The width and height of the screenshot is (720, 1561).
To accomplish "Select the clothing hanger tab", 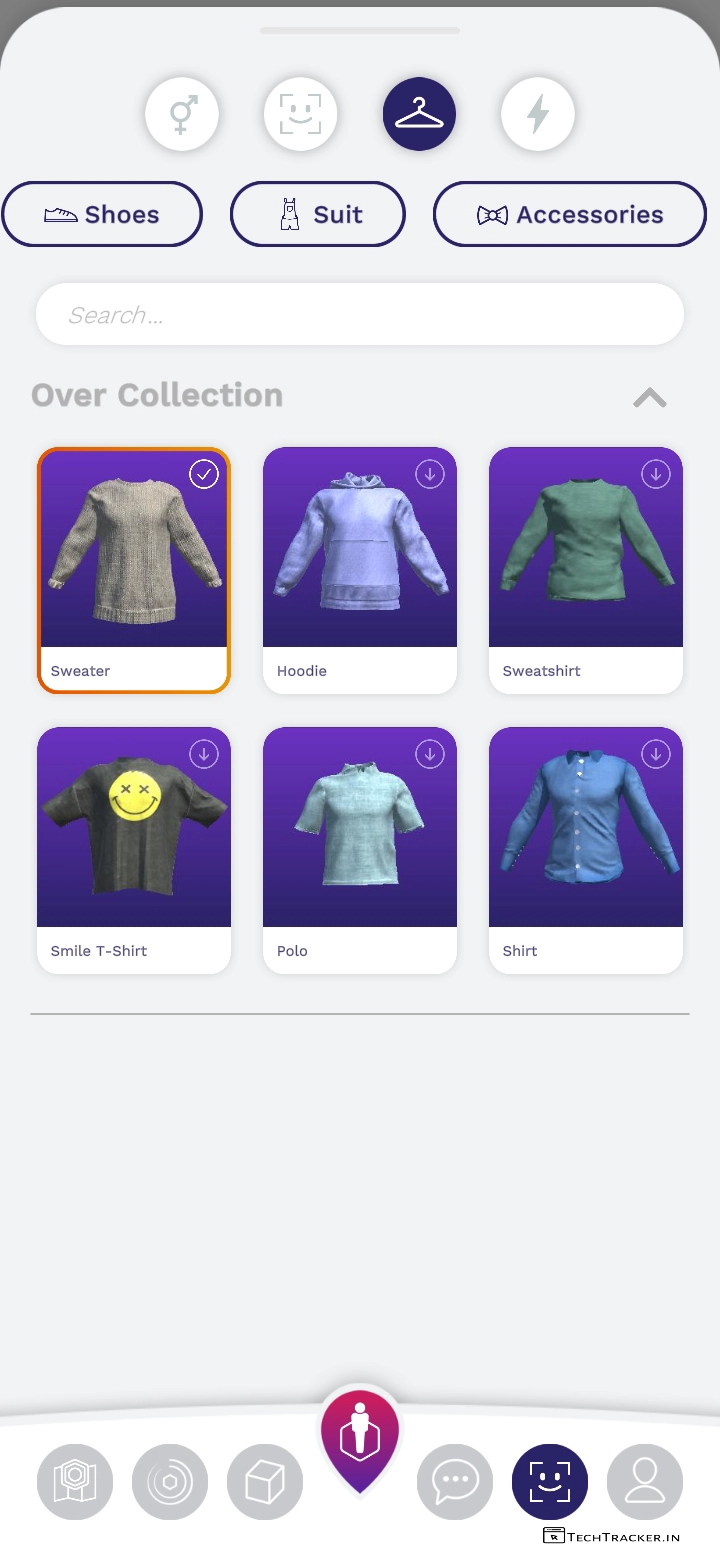I will tap(419, 114).
